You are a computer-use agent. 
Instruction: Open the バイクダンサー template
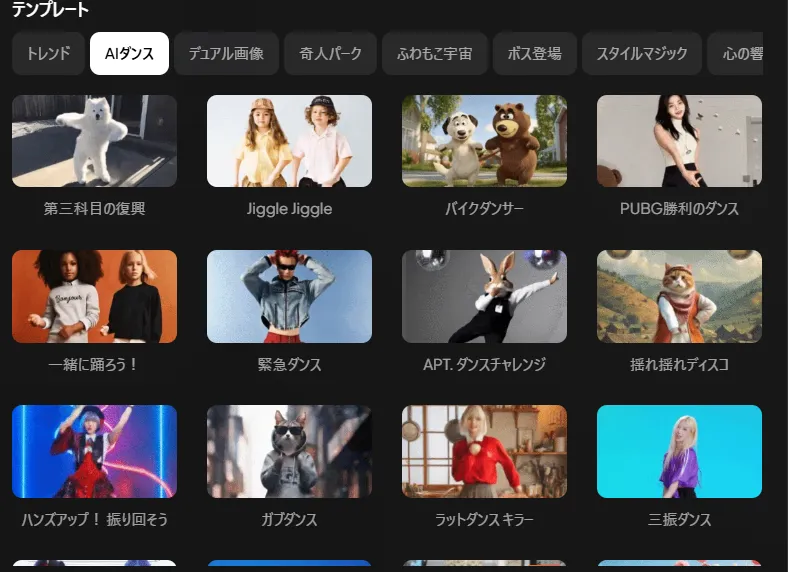coord(484,141)
